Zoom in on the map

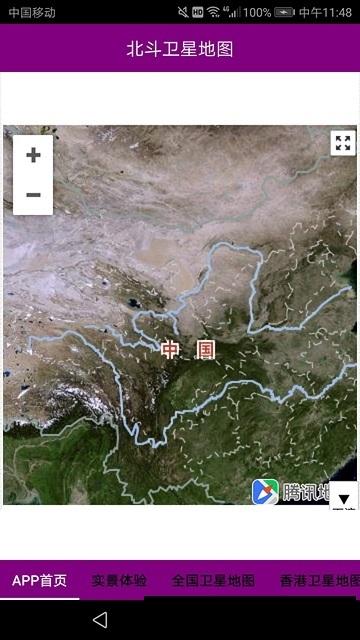[x=33, y=155]
